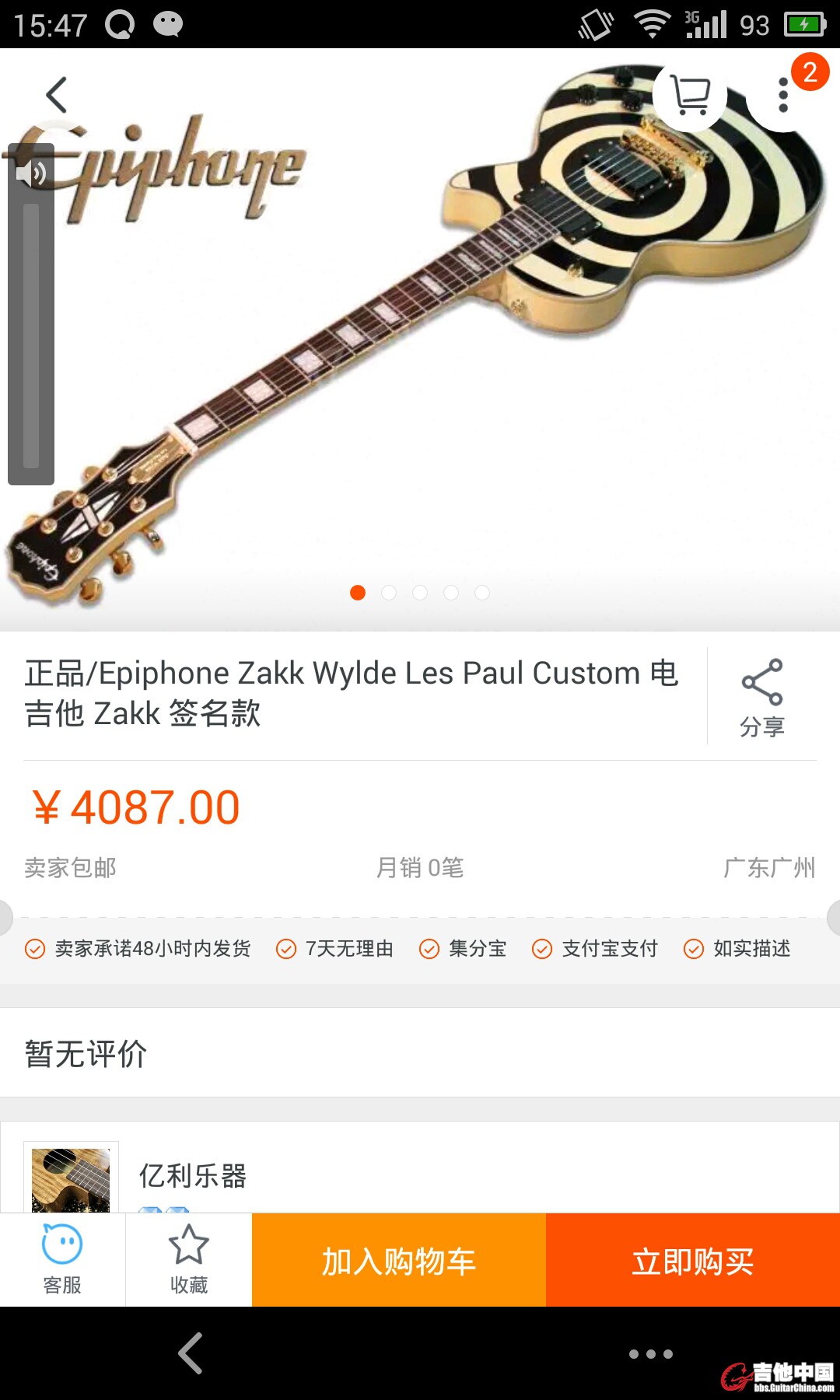The height and width of the screenshot is (1400, 840).
Task: Go back to the previous page
Action: click(57, 96)
